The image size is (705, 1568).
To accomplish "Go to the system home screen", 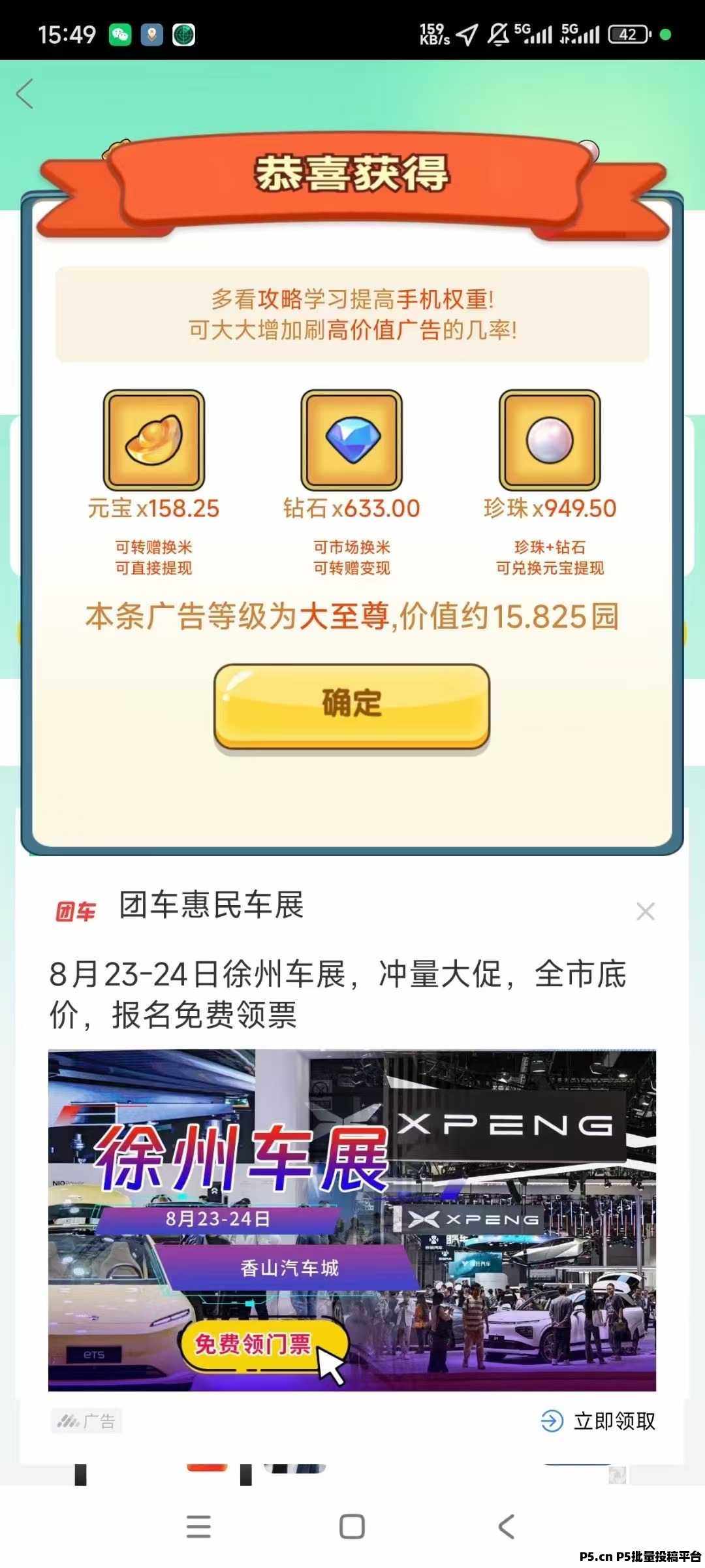I will coord(352,1527).
